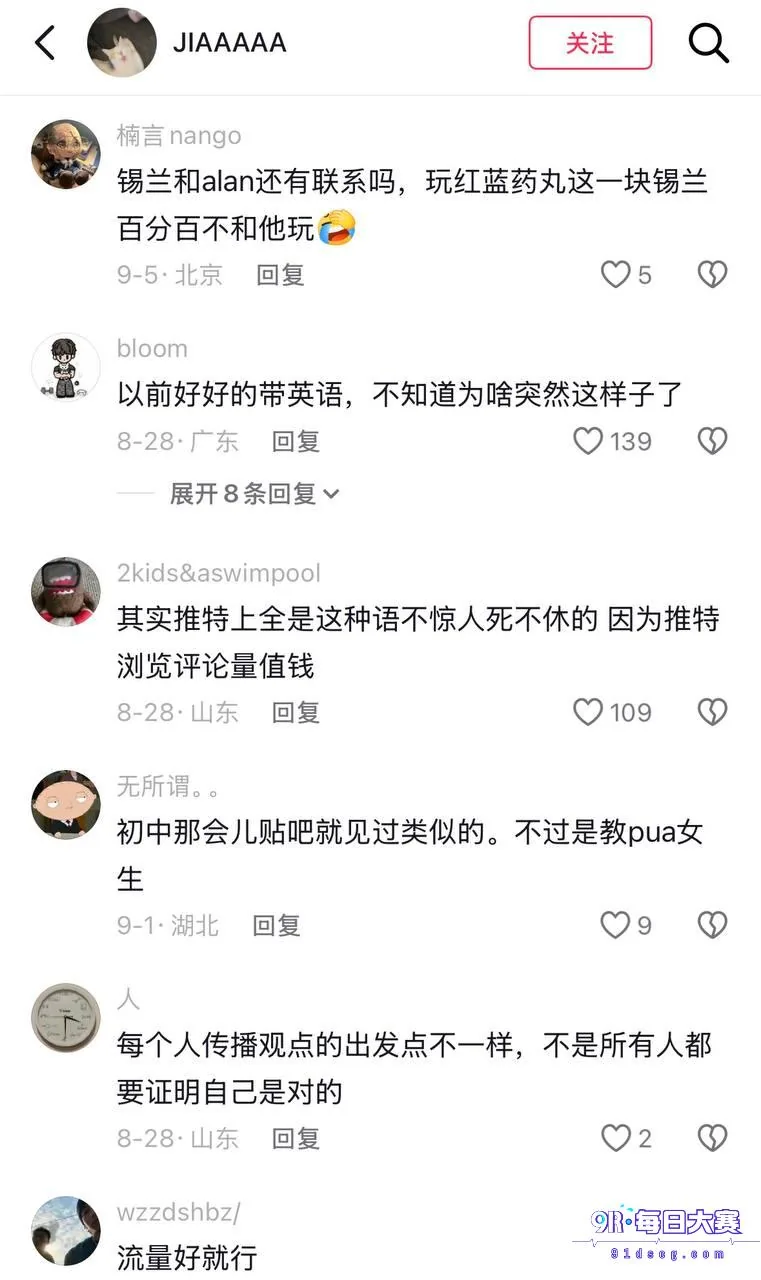This screenshot has height=1280, width=761.
Task: Like 2kids&aswimpool's comment
Action: click(x=612, y=712)
